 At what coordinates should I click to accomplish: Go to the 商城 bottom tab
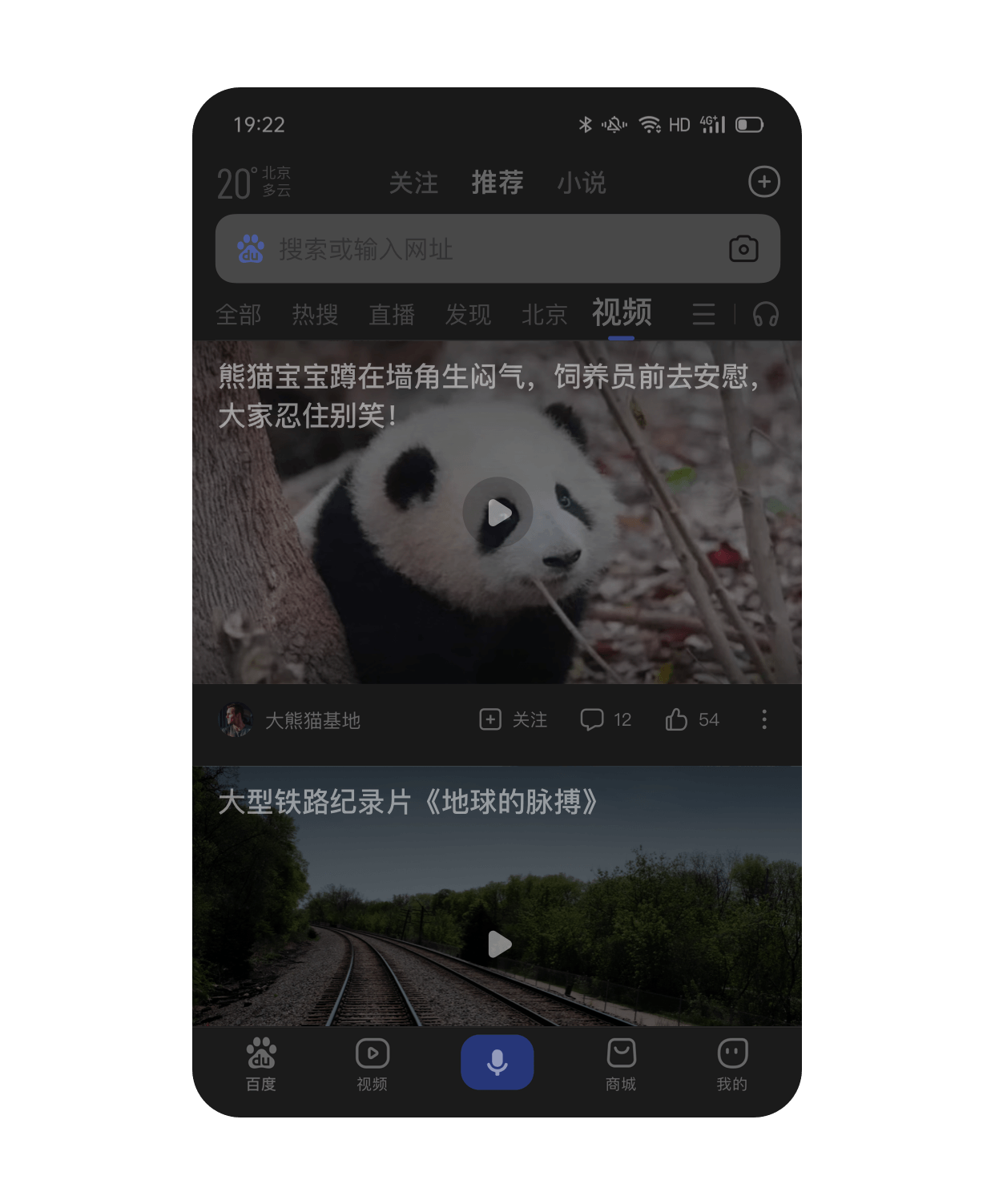621,1064
